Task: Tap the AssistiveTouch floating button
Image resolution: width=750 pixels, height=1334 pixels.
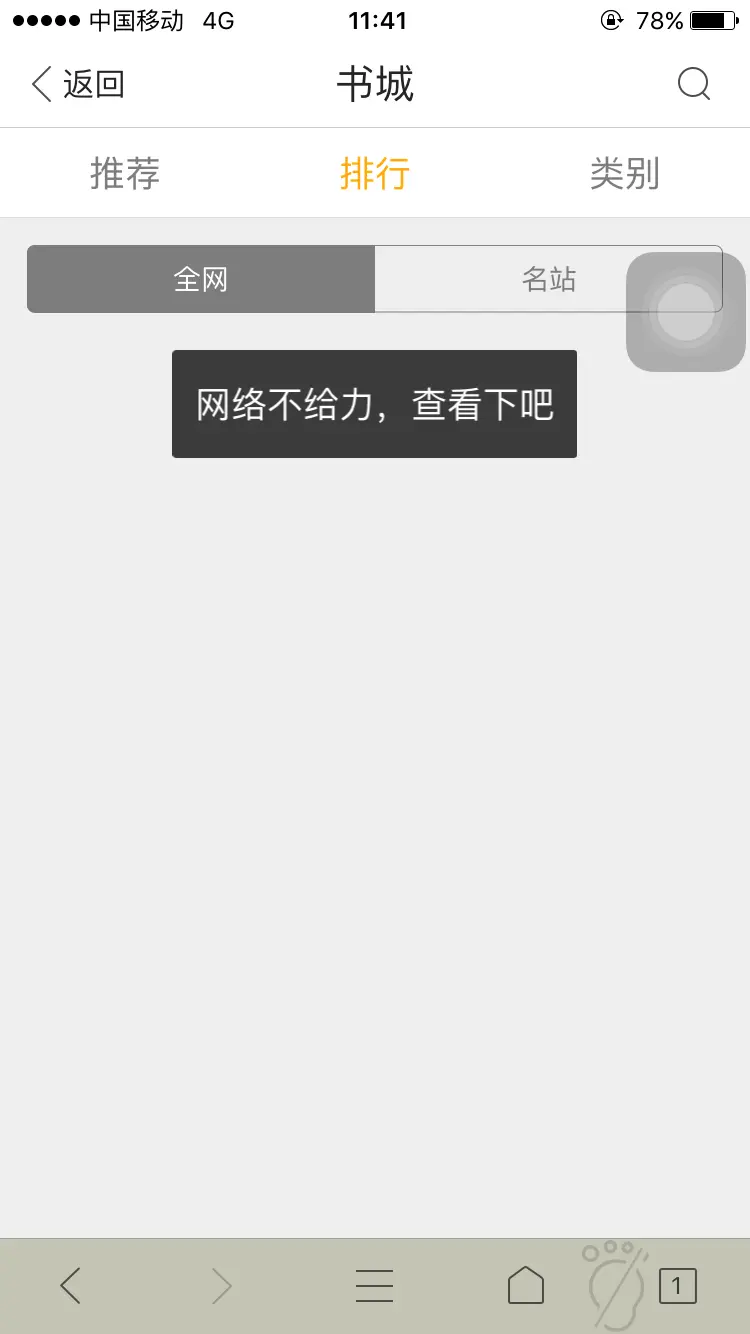Action: click(686, 312)
